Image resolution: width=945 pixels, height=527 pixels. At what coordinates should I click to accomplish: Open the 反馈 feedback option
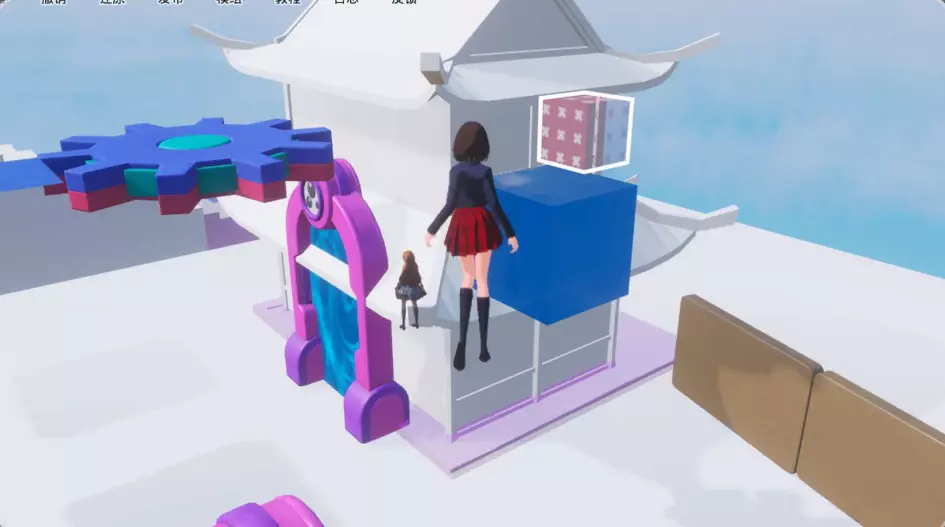[404, 2]
